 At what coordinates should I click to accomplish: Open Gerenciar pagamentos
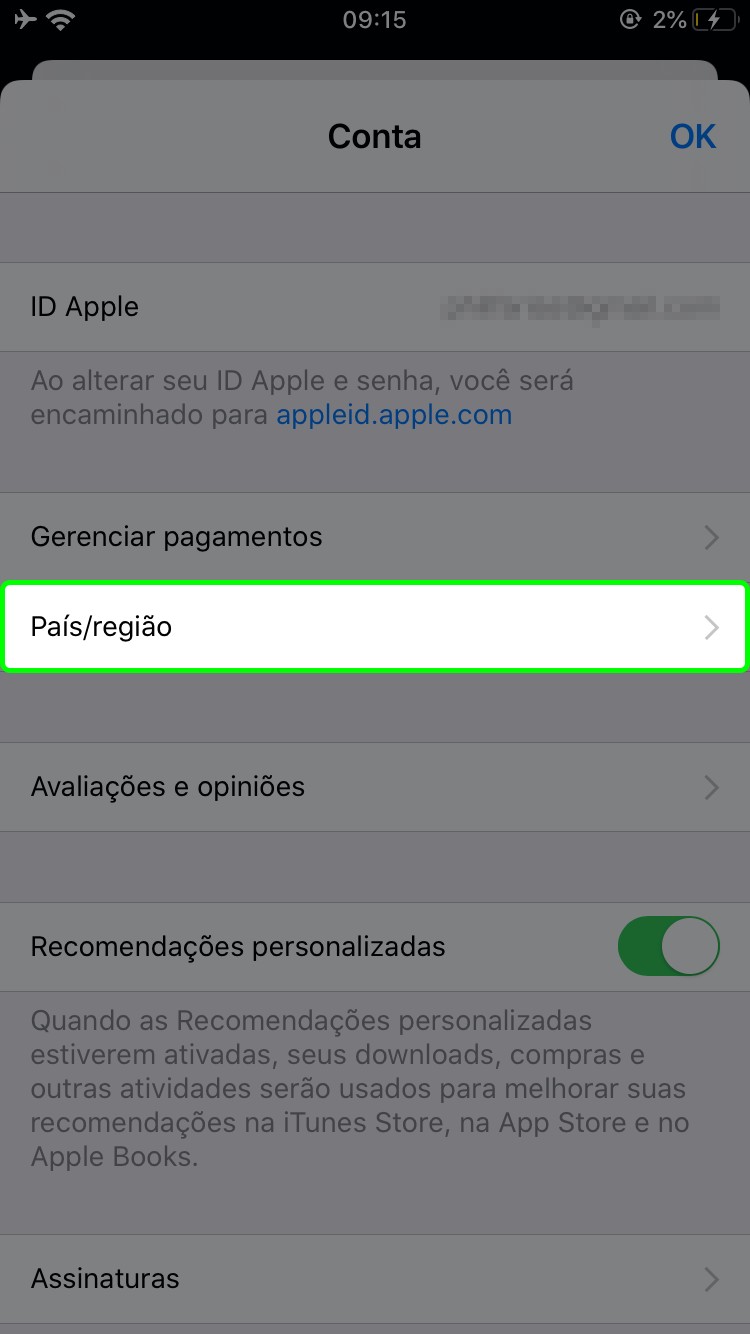click(x=375, y=537)
